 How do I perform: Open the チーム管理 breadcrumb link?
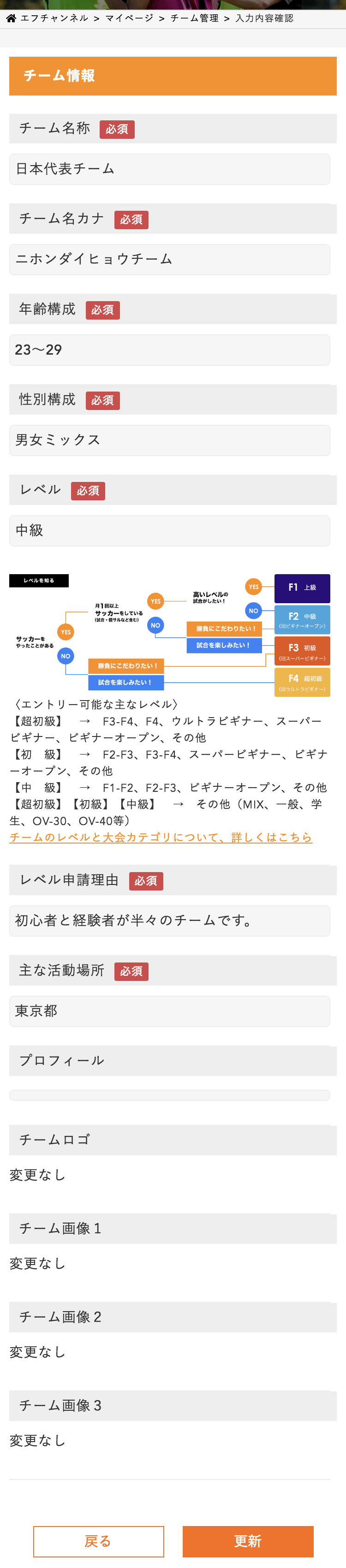click(x=194, y=18)
